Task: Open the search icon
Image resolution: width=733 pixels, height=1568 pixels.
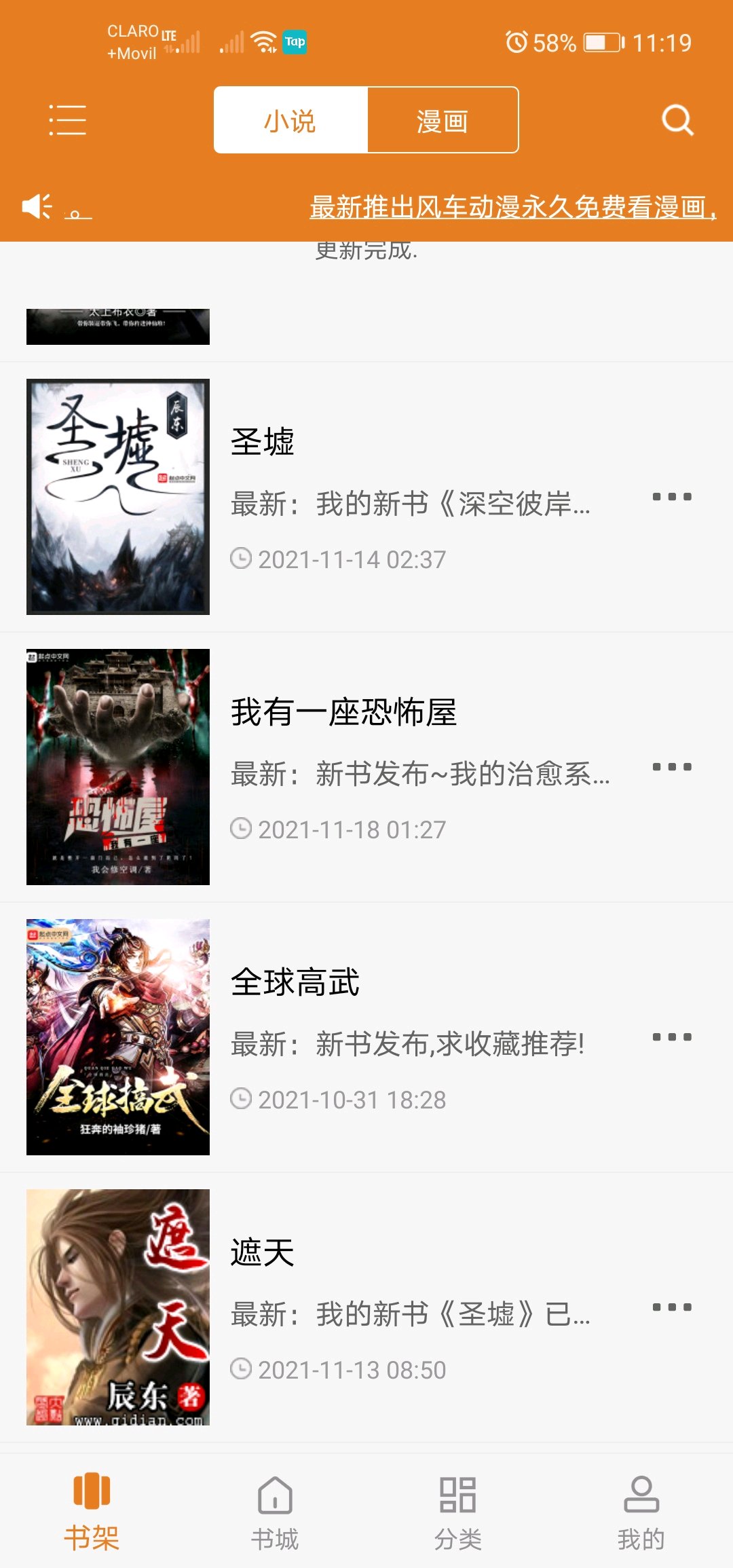Action: click(677, 120)
